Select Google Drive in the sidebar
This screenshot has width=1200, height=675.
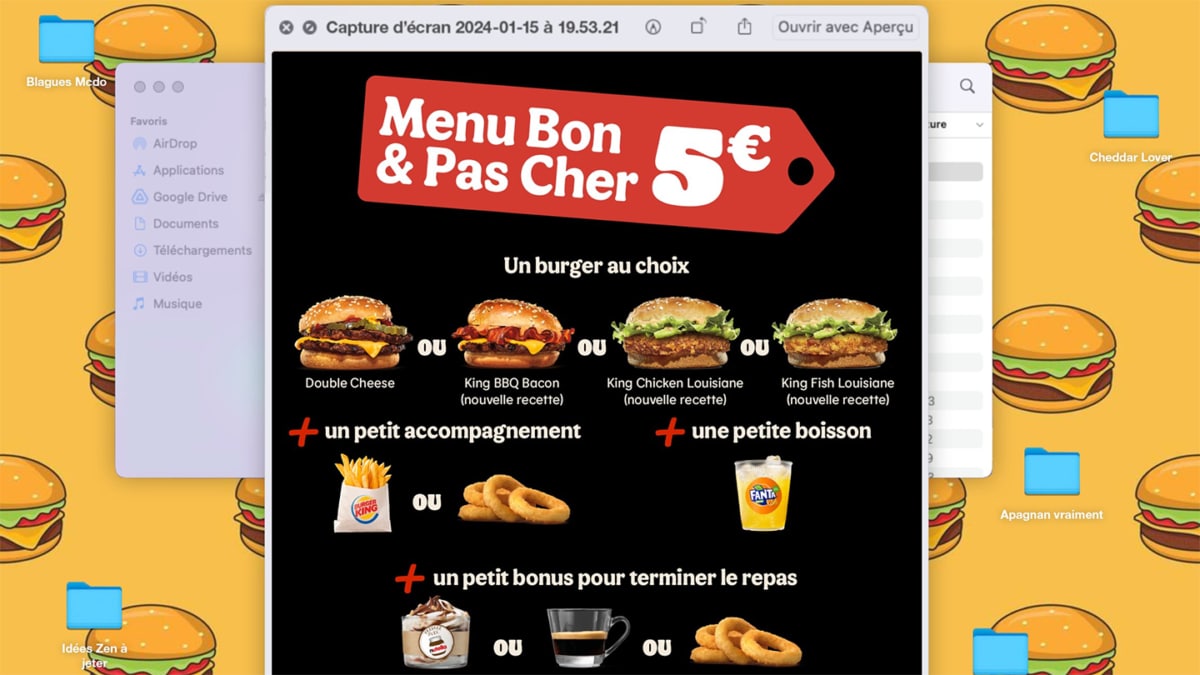tap(189, 197)
